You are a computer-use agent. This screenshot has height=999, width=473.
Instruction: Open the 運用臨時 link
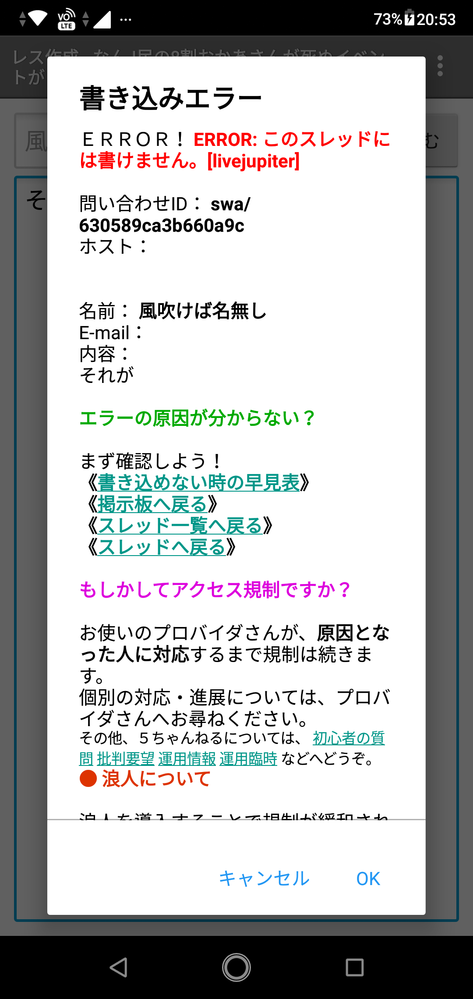coord(249,759)
